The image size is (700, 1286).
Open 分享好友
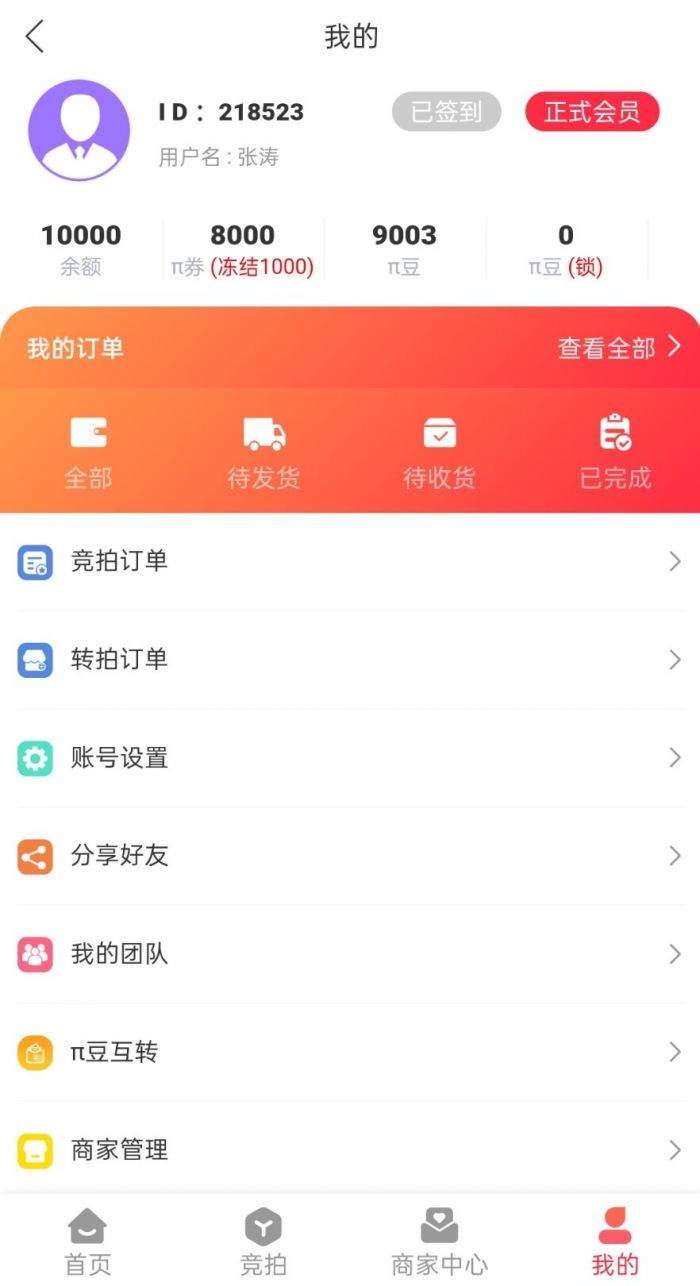click(x=350, y=856)
